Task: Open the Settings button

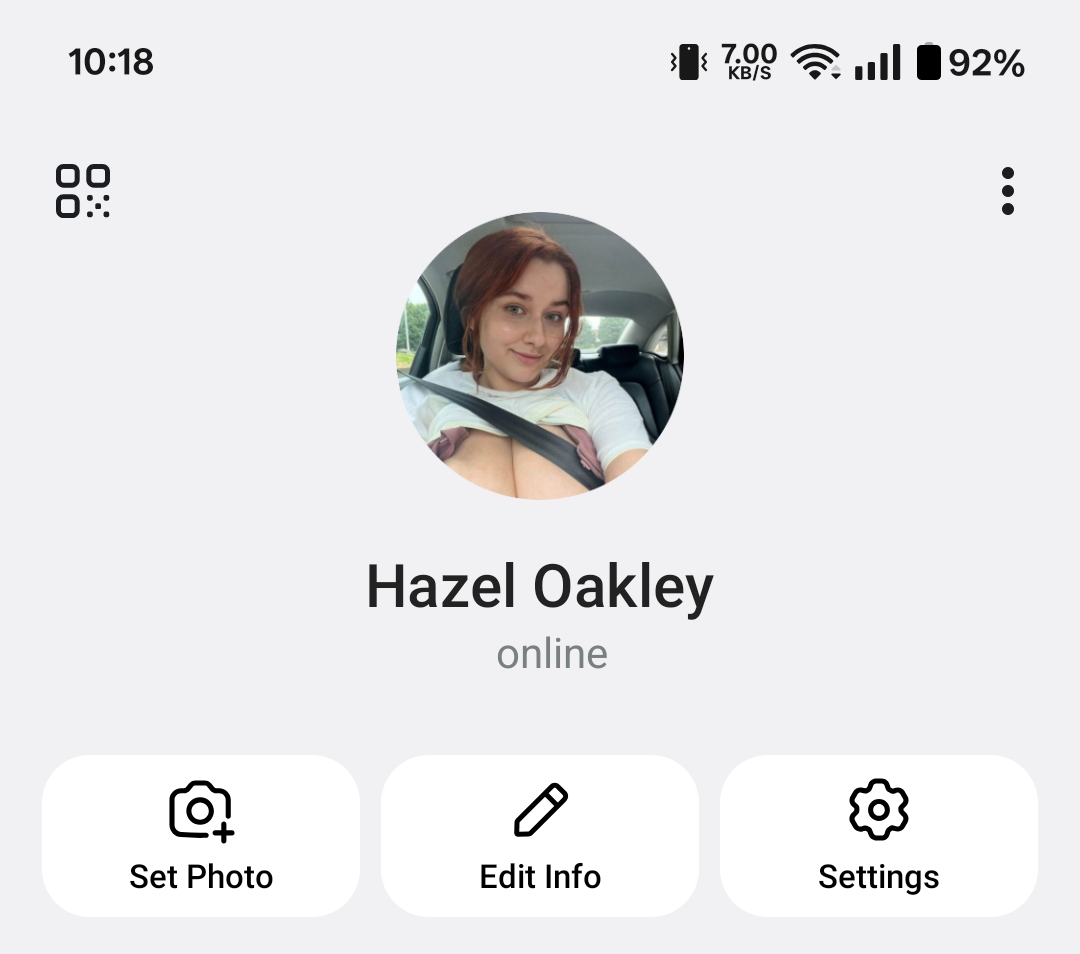Action: pos(878,836)
